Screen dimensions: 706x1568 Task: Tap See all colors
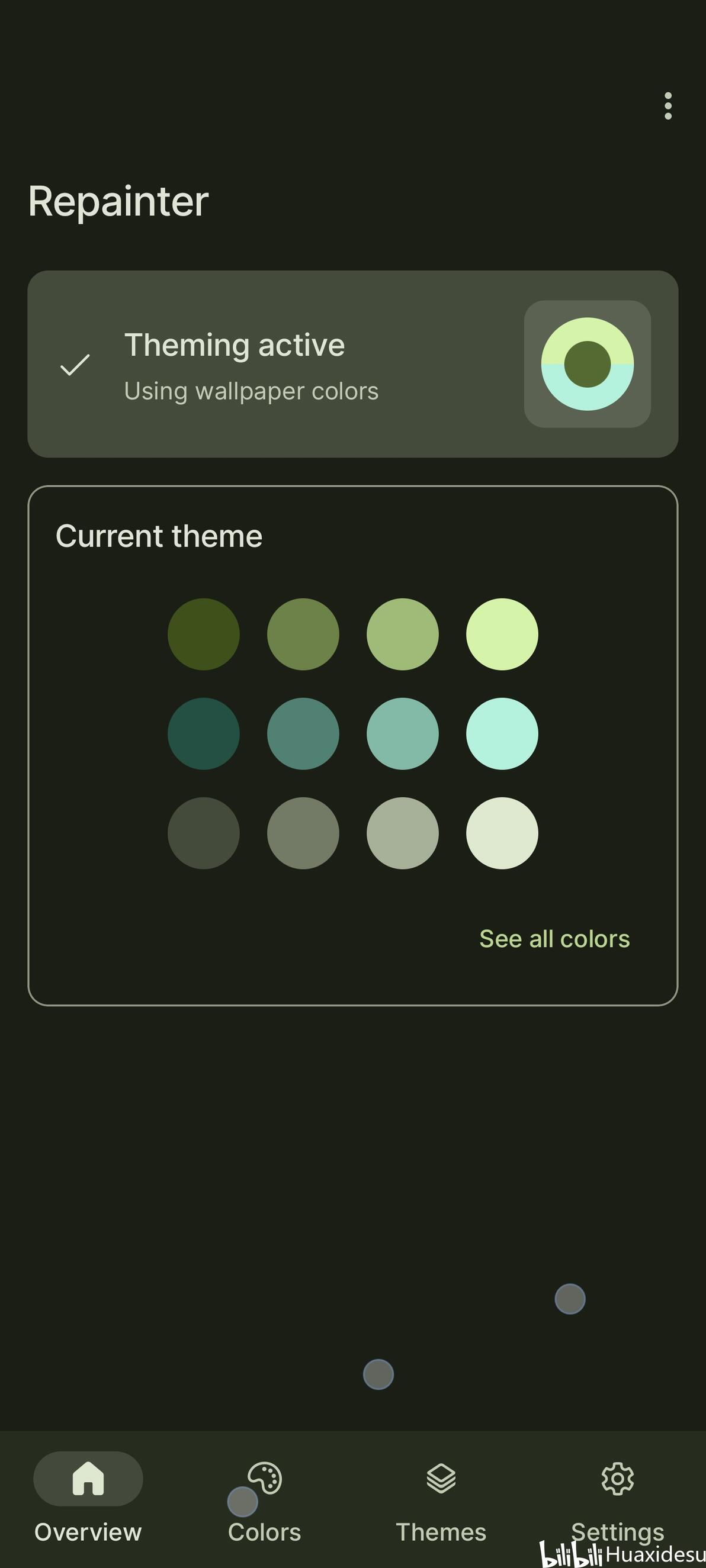(x=554, y=939)
